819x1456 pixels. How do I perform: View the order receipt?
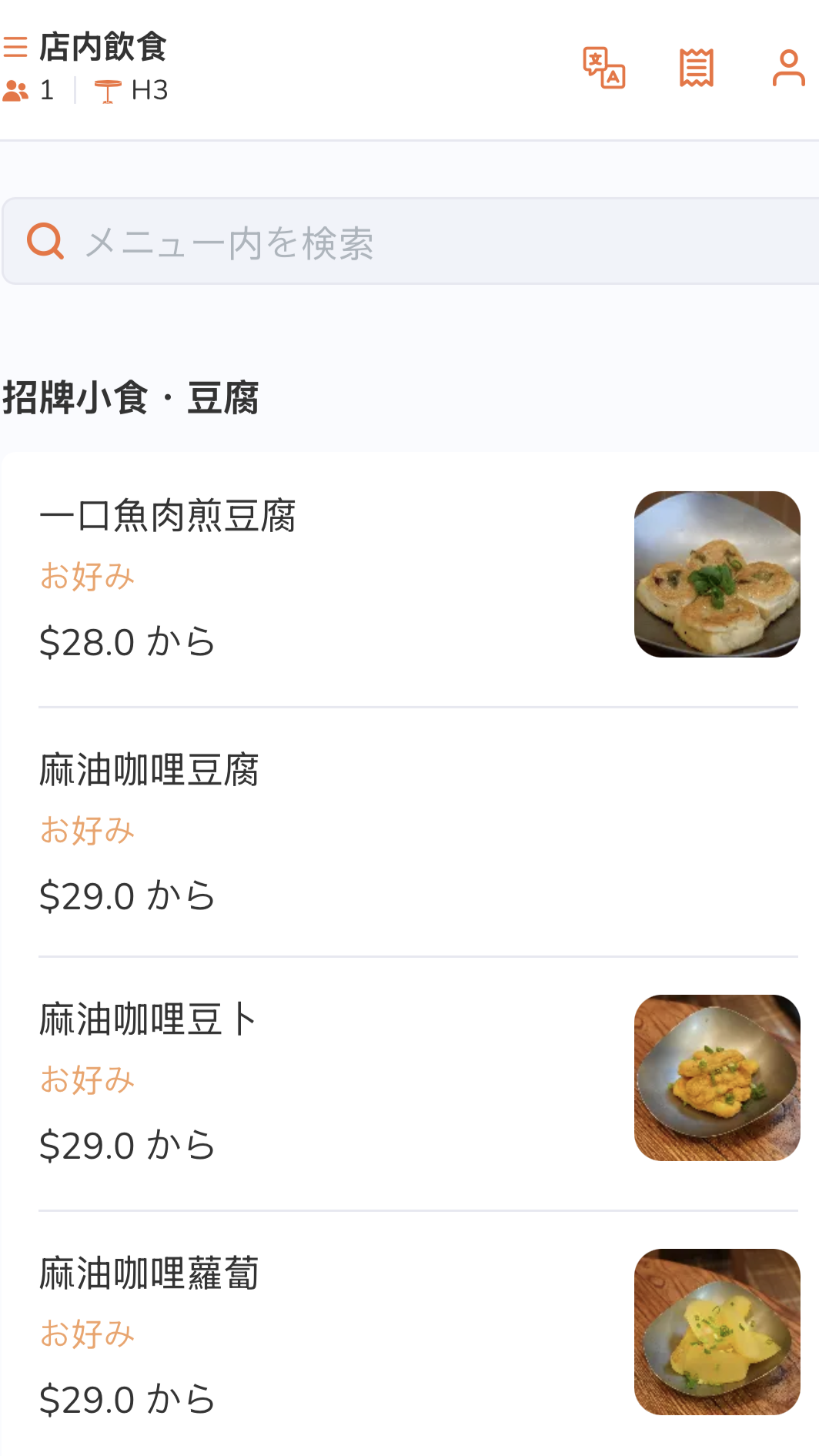(x=697, y=69)
